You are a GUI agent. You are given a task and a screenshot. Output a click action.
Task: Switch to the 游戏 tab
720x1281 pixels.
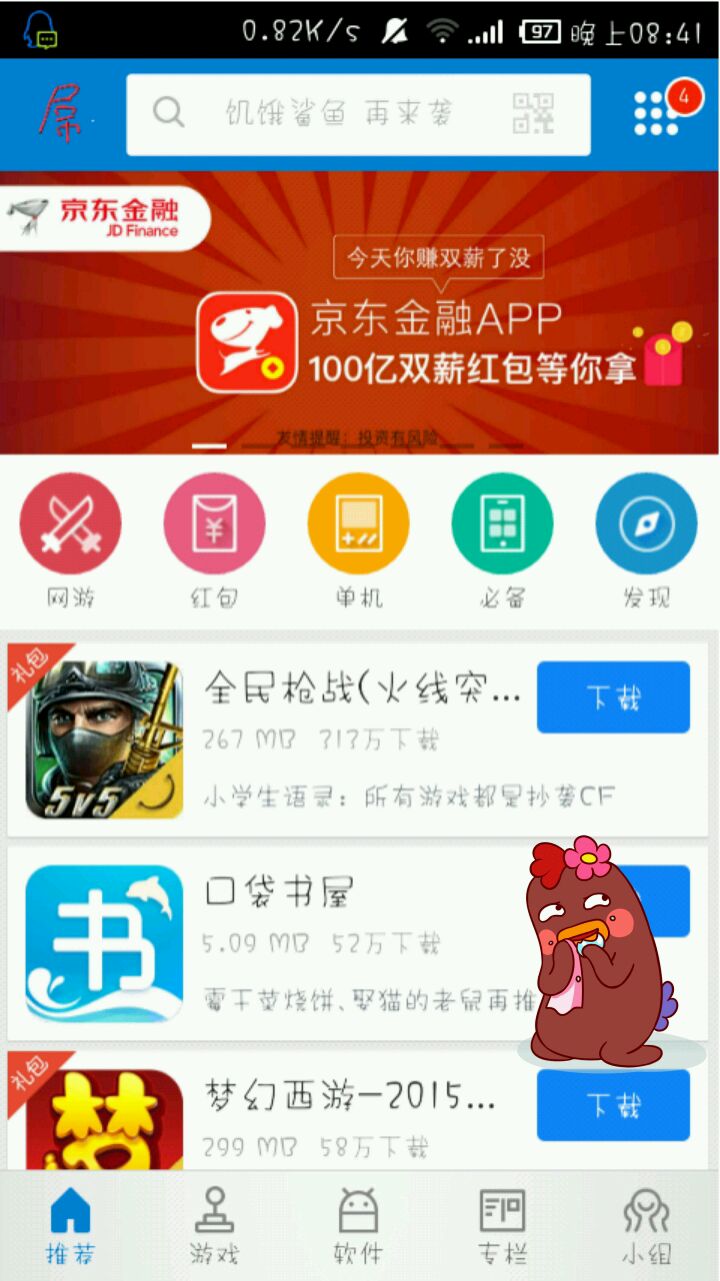point(215,1226)
